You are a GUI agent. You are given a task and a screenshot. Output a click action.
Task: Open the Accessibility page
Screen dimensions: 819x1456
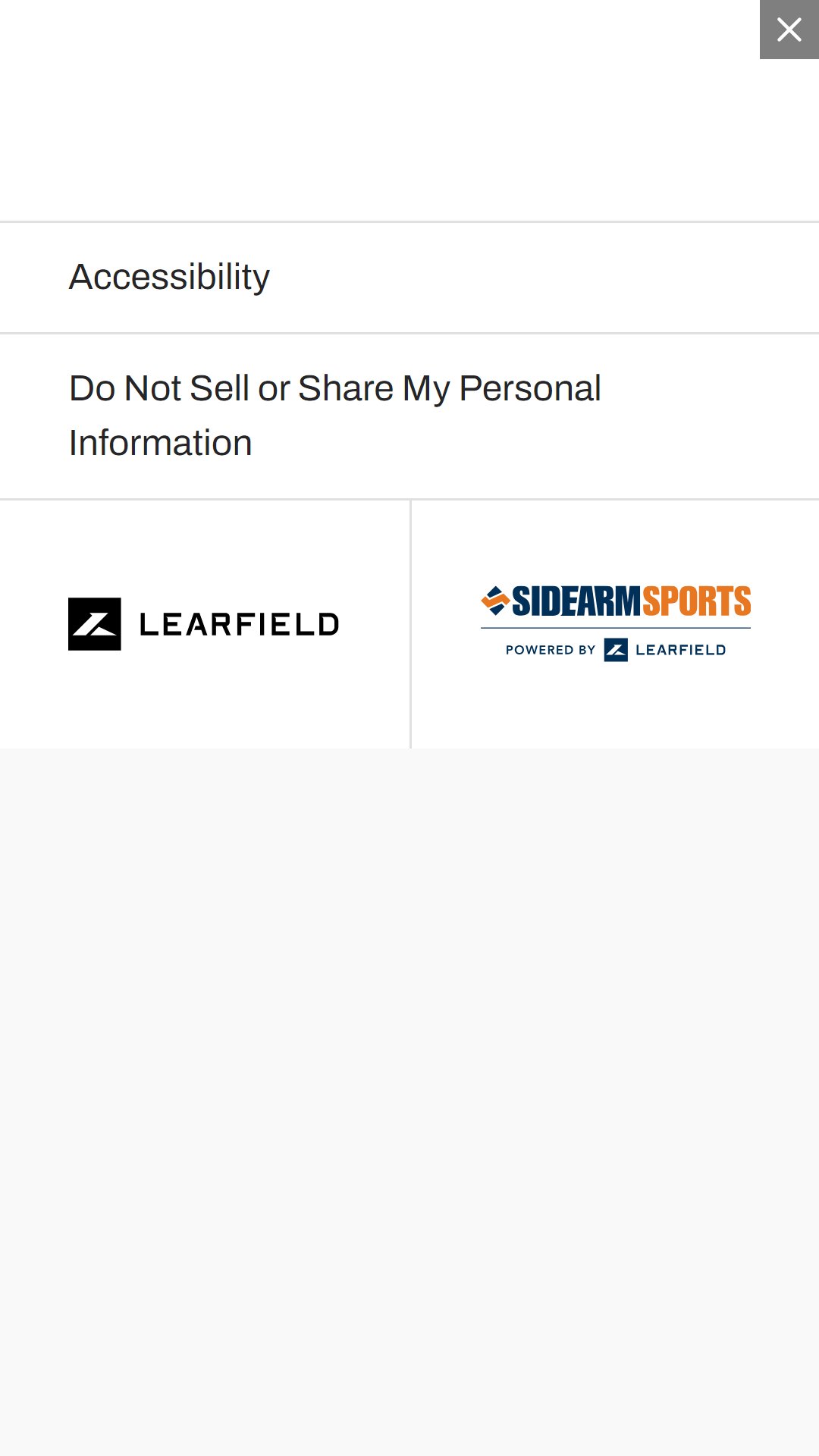[x=409, y=278]
